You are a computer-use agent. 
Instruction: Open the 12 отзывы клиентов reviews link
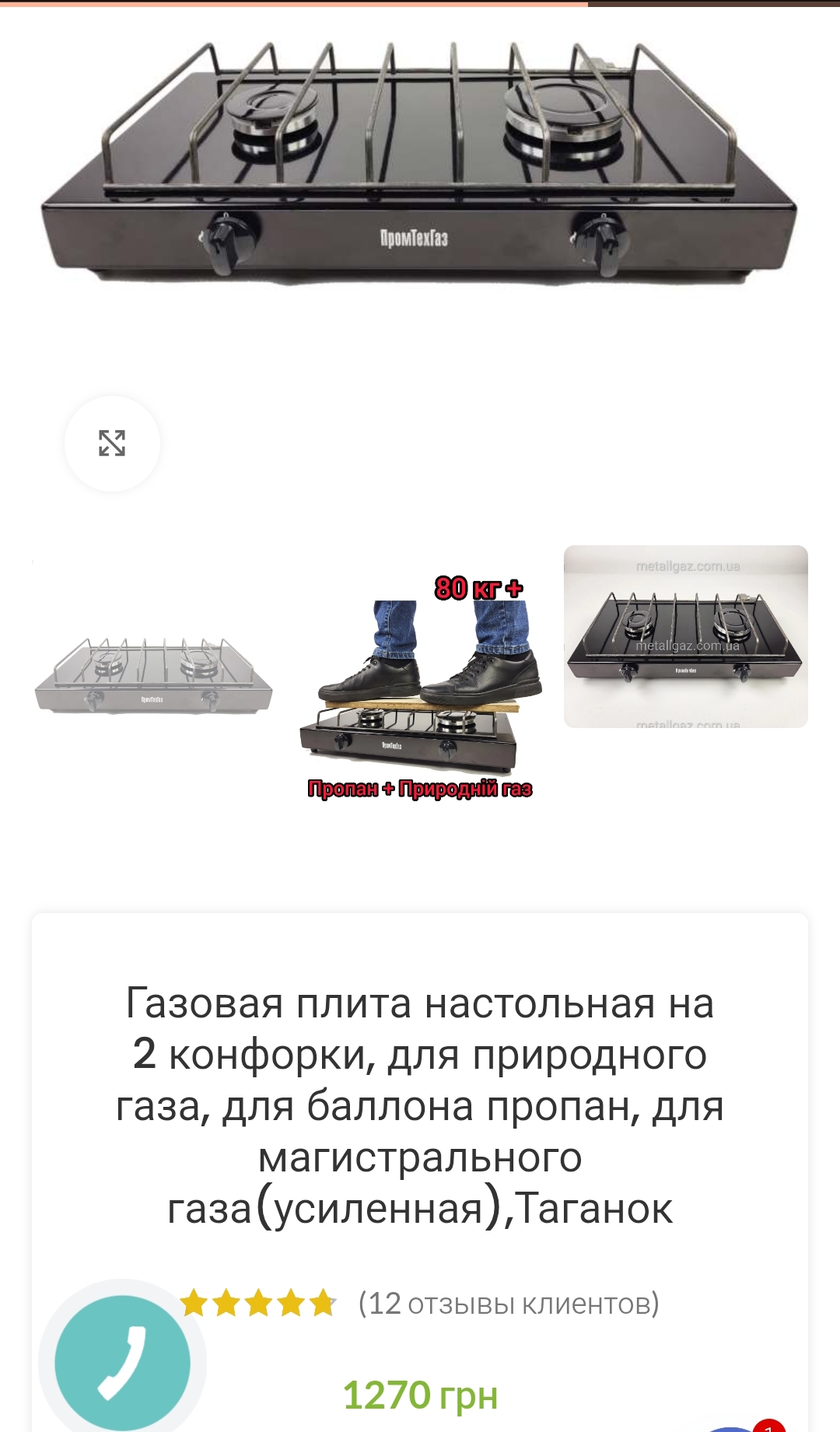[509, 1303]
